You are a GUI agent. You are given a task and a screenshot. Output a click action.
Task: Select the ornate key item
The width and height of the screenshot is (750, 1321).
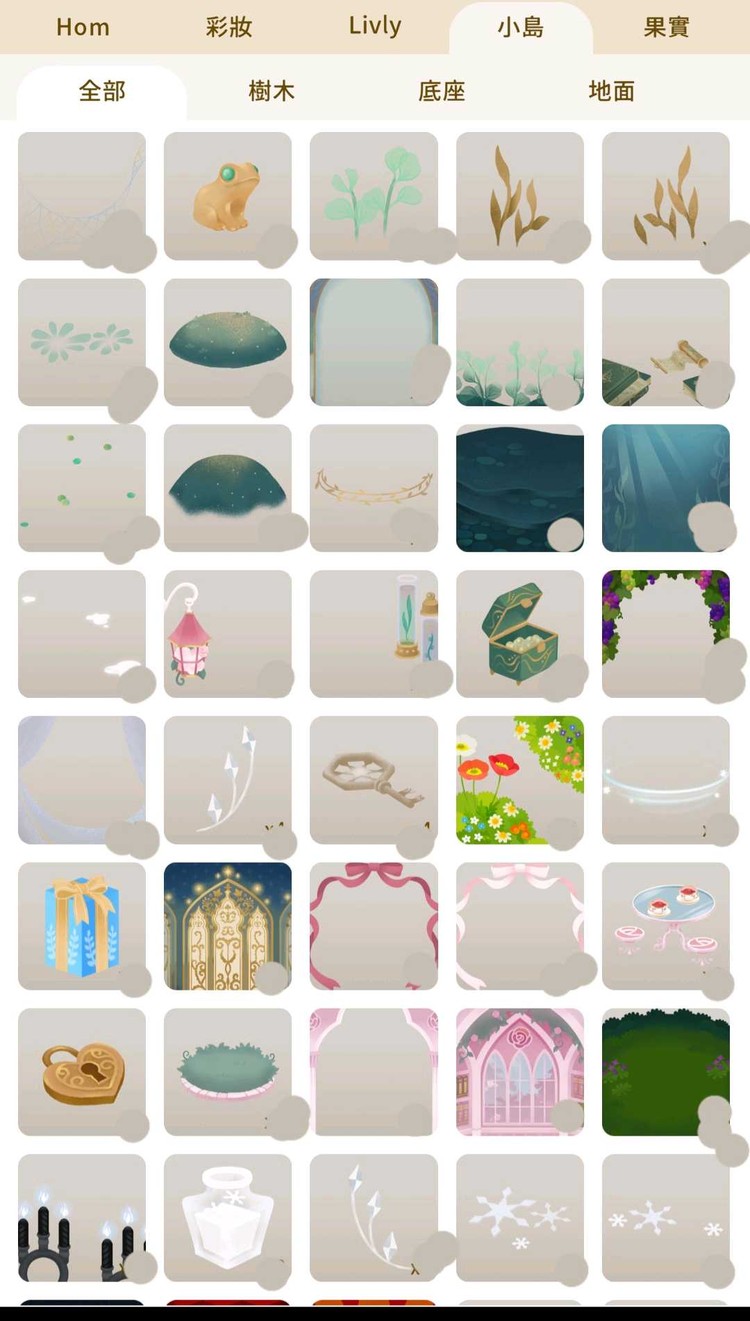pos(374,779)
